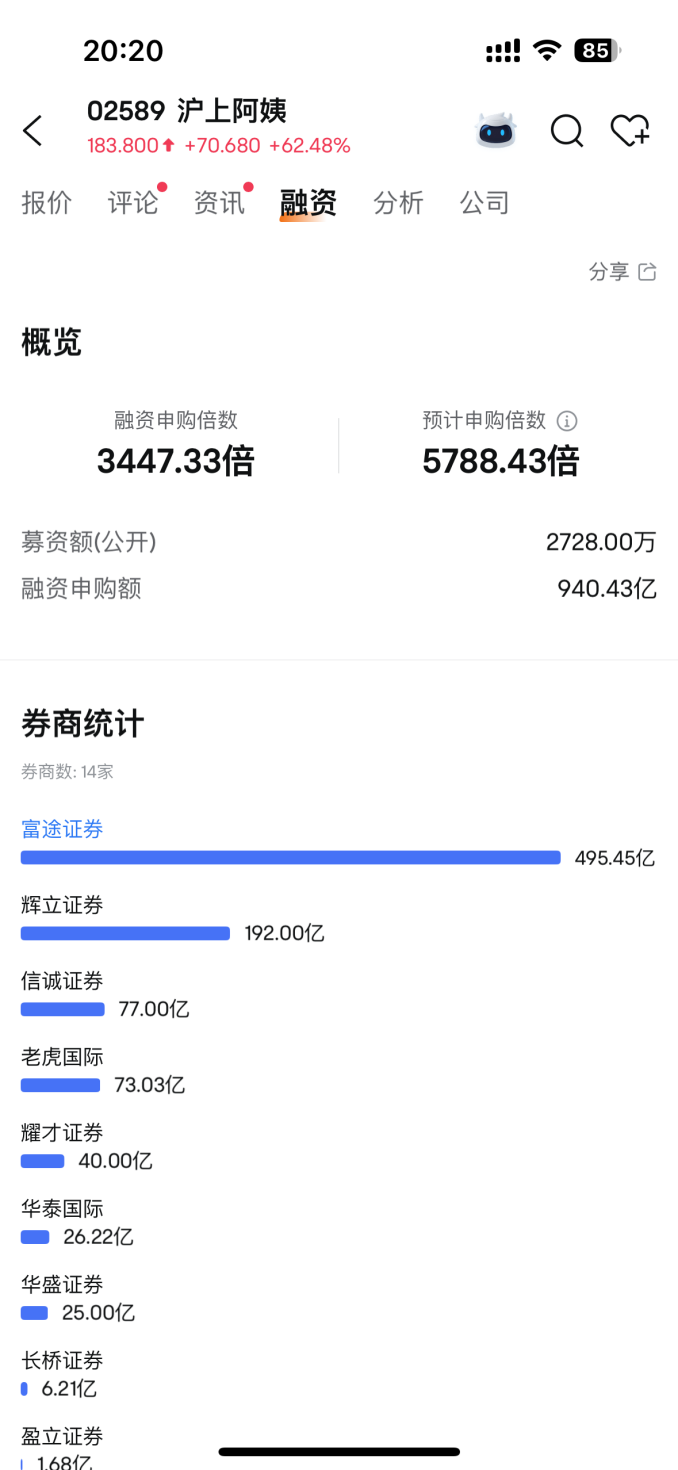
Task: Switch to the 公司 tab
Action: pos(484,203)
